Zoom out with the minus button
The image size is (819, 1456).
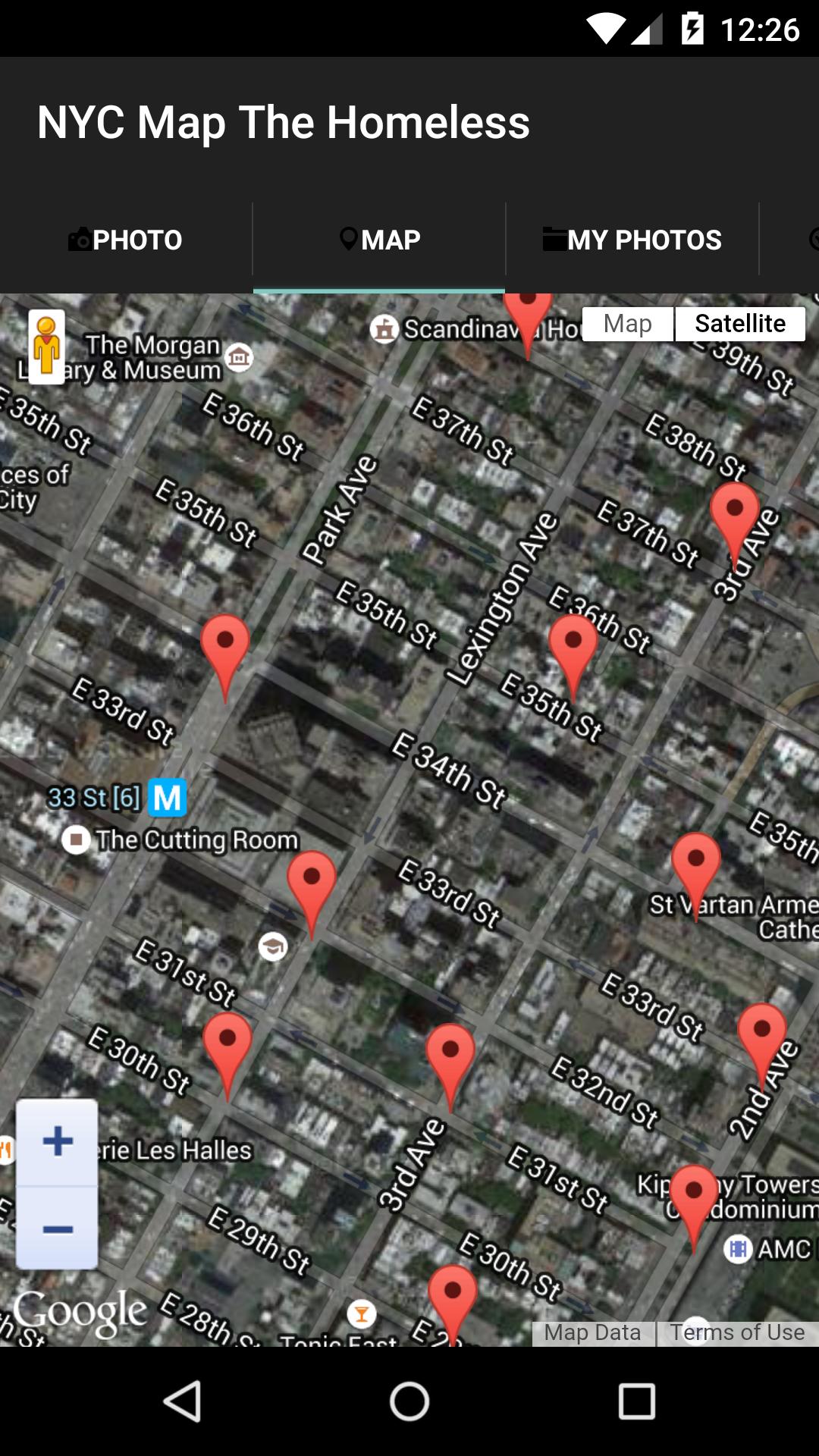[x=58, y=1228]
